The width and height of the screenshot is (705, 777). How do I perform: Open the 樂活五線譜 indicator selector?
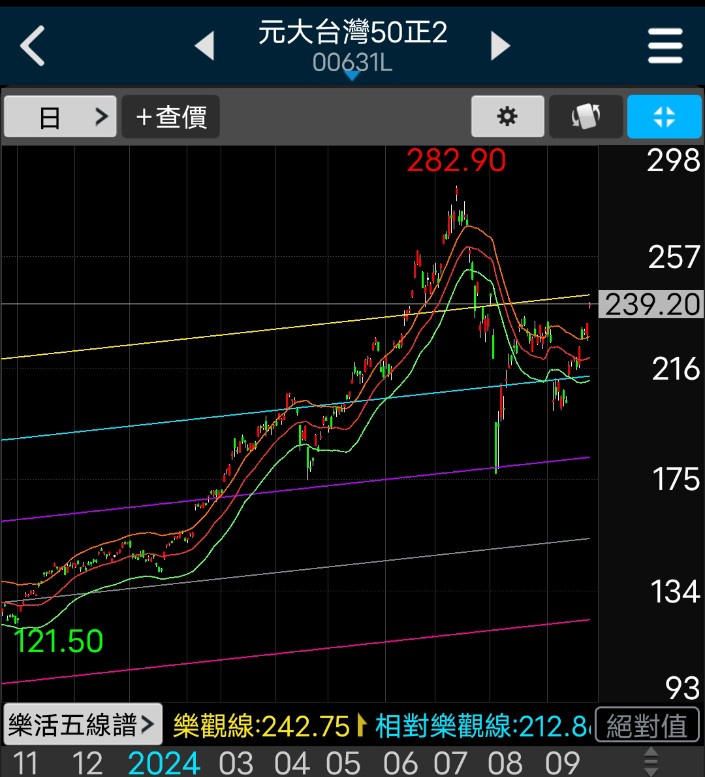tap(82, 723)
